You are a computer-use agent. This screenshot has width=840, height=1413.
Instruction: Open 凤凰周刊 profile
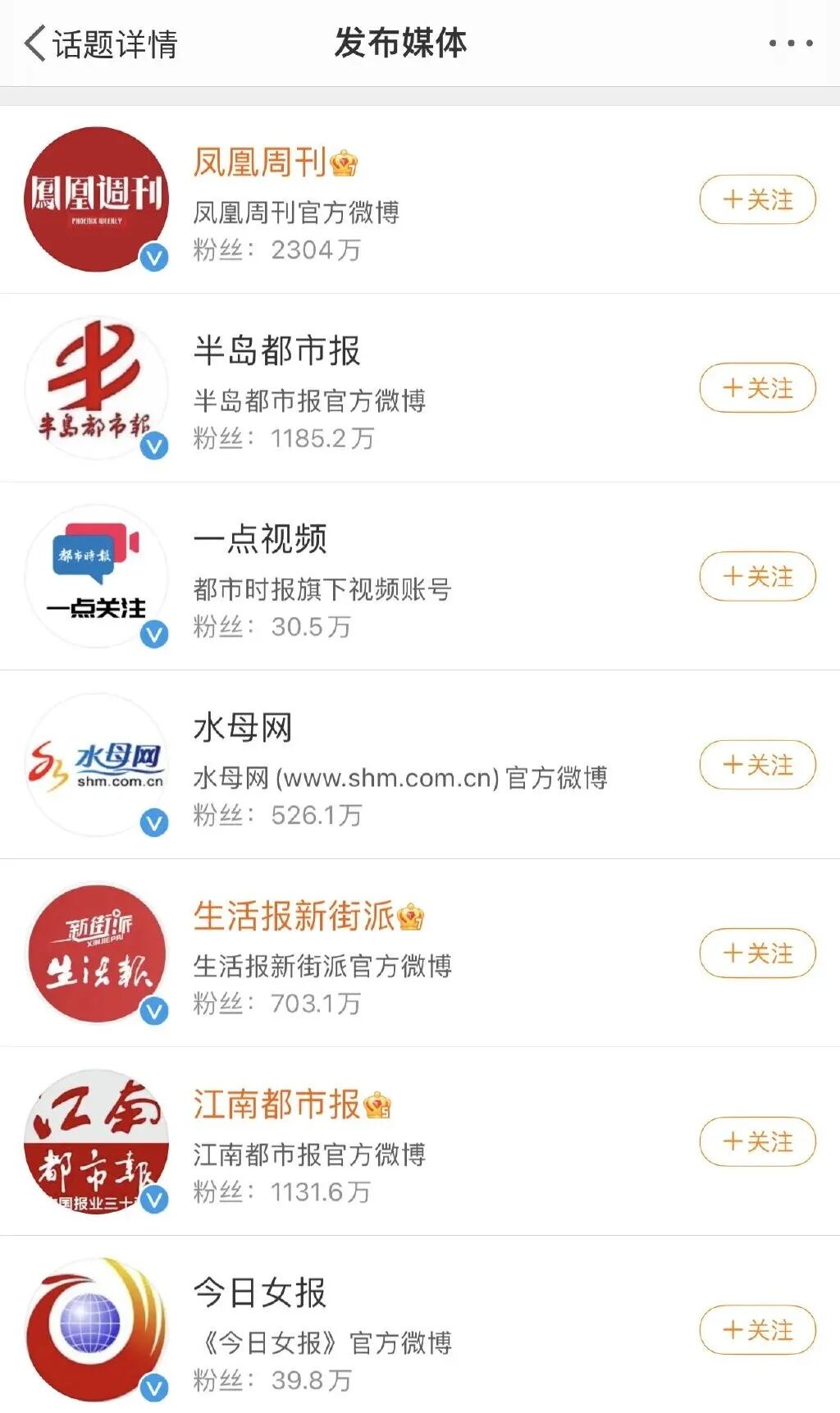[x=261, y=162]
